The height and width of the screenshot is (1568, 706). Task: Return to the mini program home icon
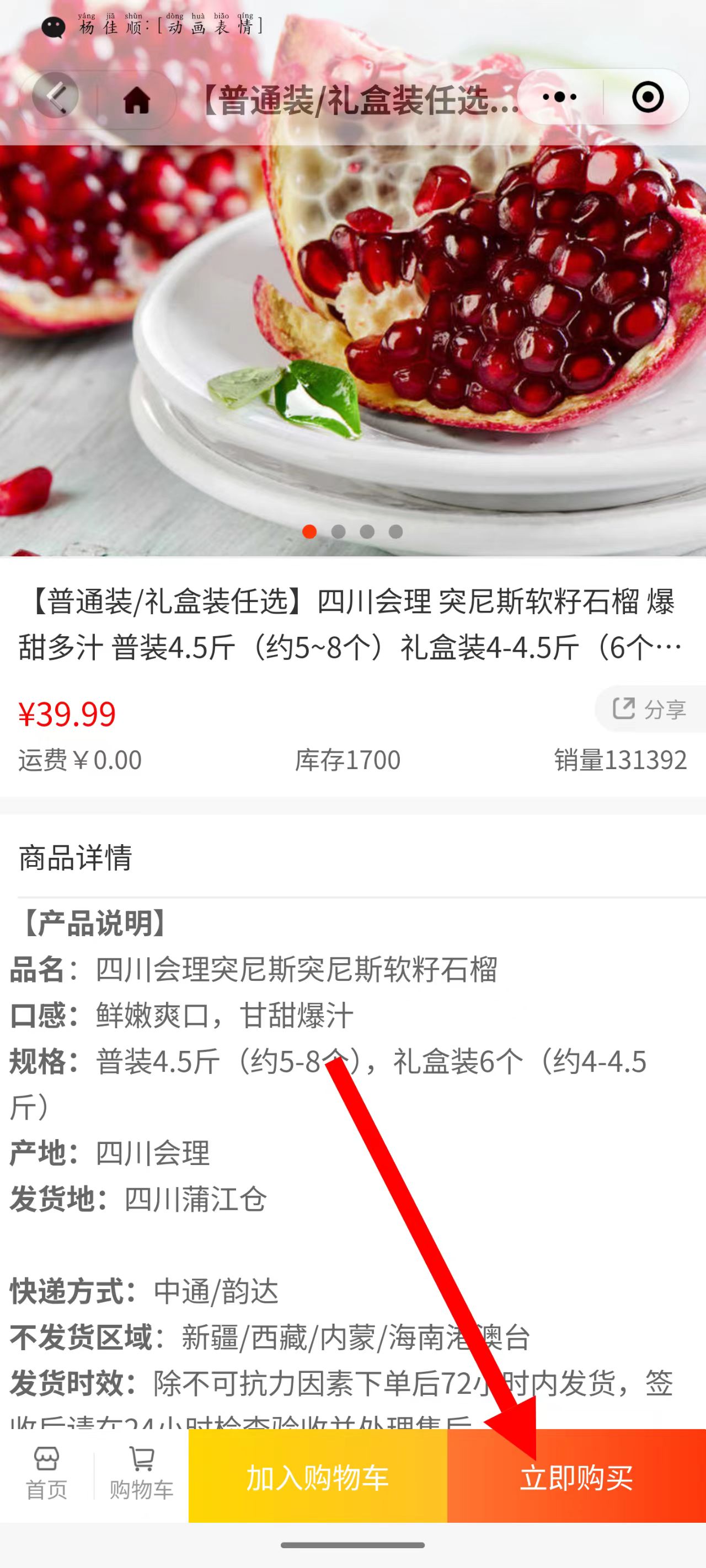[x=136, y=99]
